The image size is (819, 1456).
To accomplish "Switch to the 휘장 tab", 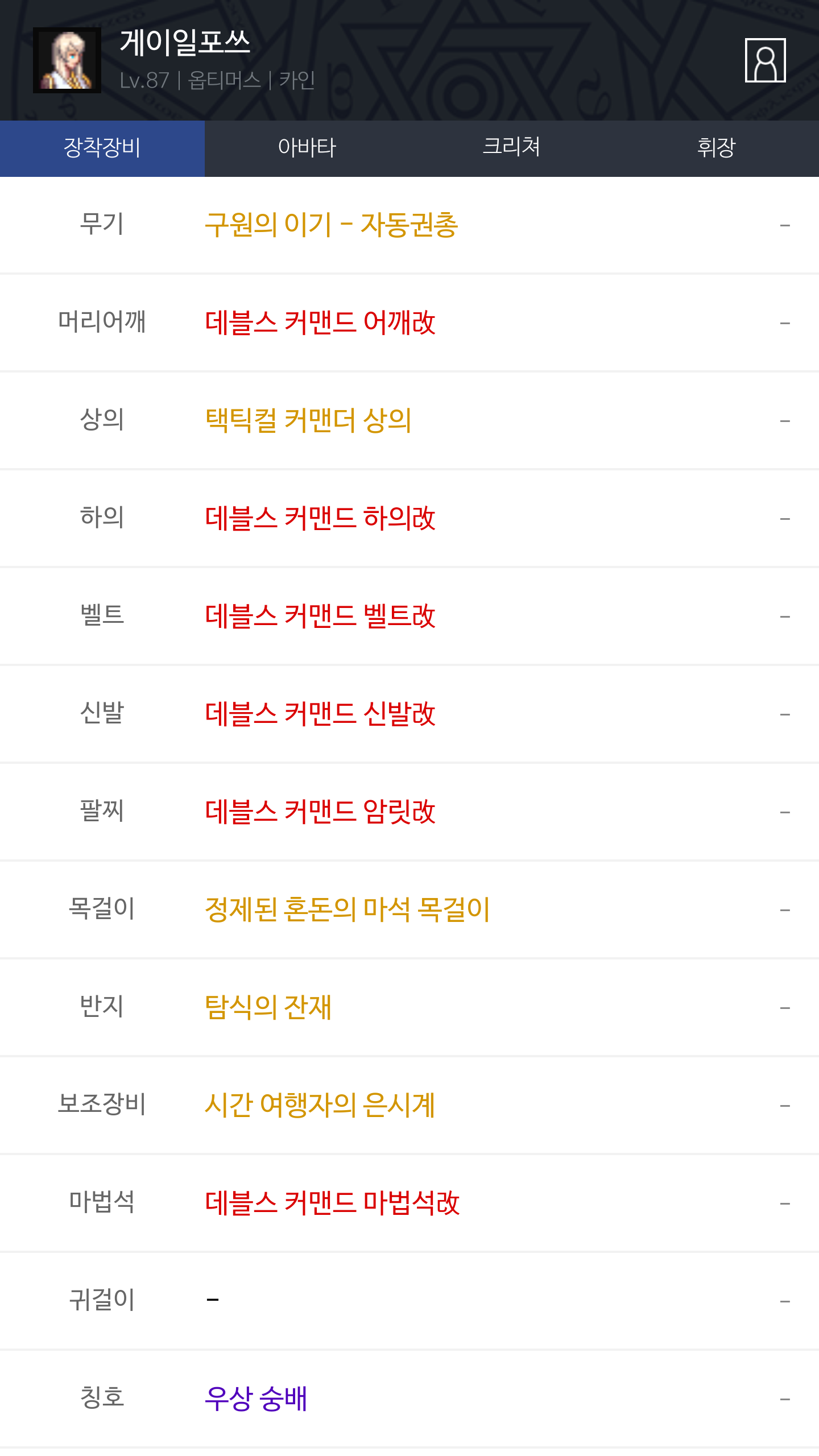I will 717,148.
